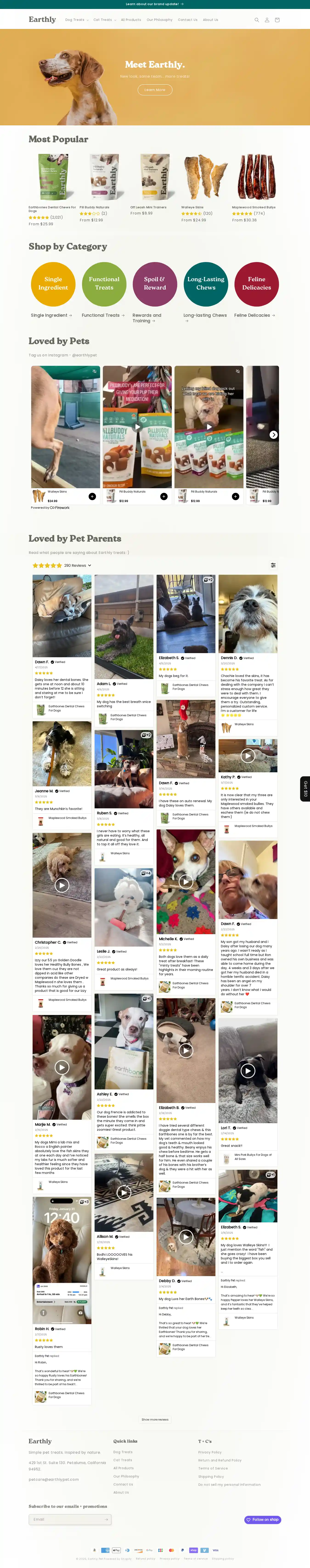Image resolution: width=310 pixels, height=1568 pixels.
Task: Browse the Single Ingredient category
Action: [53, 284]
